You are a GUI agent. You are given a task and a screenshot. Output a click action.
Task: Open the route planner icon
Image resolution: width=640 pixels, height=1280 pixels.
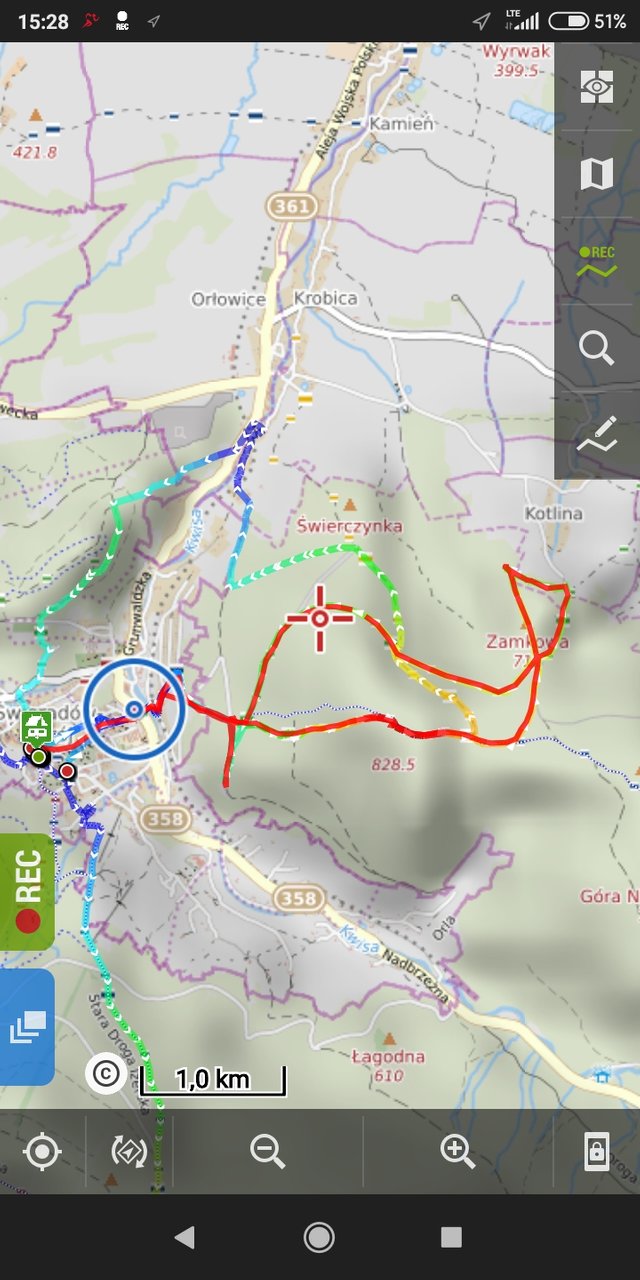click(597, 435)
